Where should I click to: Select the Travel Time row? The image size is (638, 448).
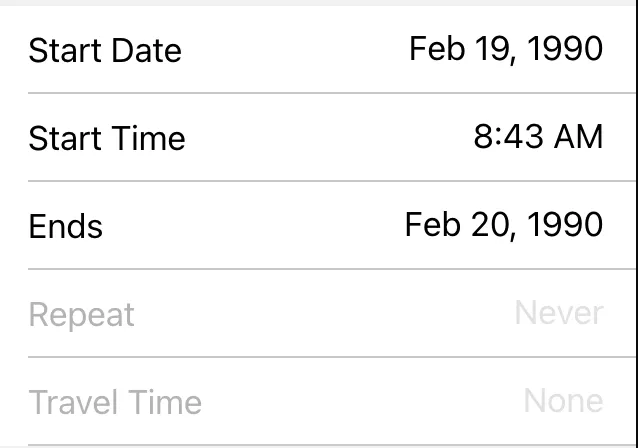tap(318, 402)
